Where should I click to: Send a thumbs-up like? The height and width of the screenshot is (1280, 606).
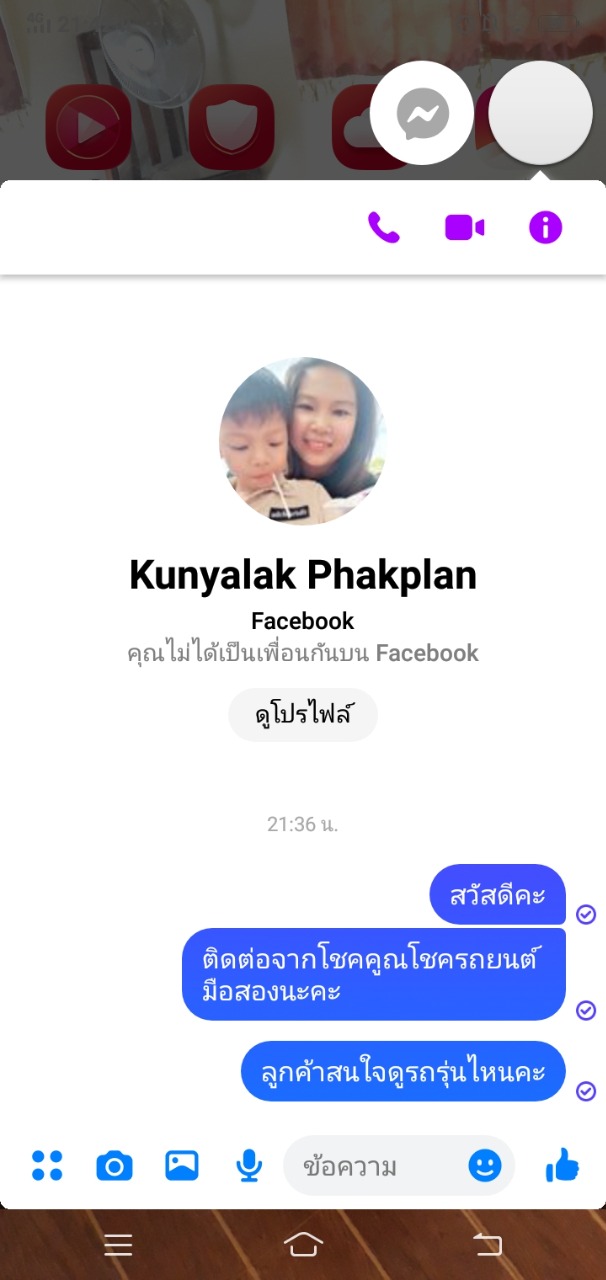(562, 1165)
